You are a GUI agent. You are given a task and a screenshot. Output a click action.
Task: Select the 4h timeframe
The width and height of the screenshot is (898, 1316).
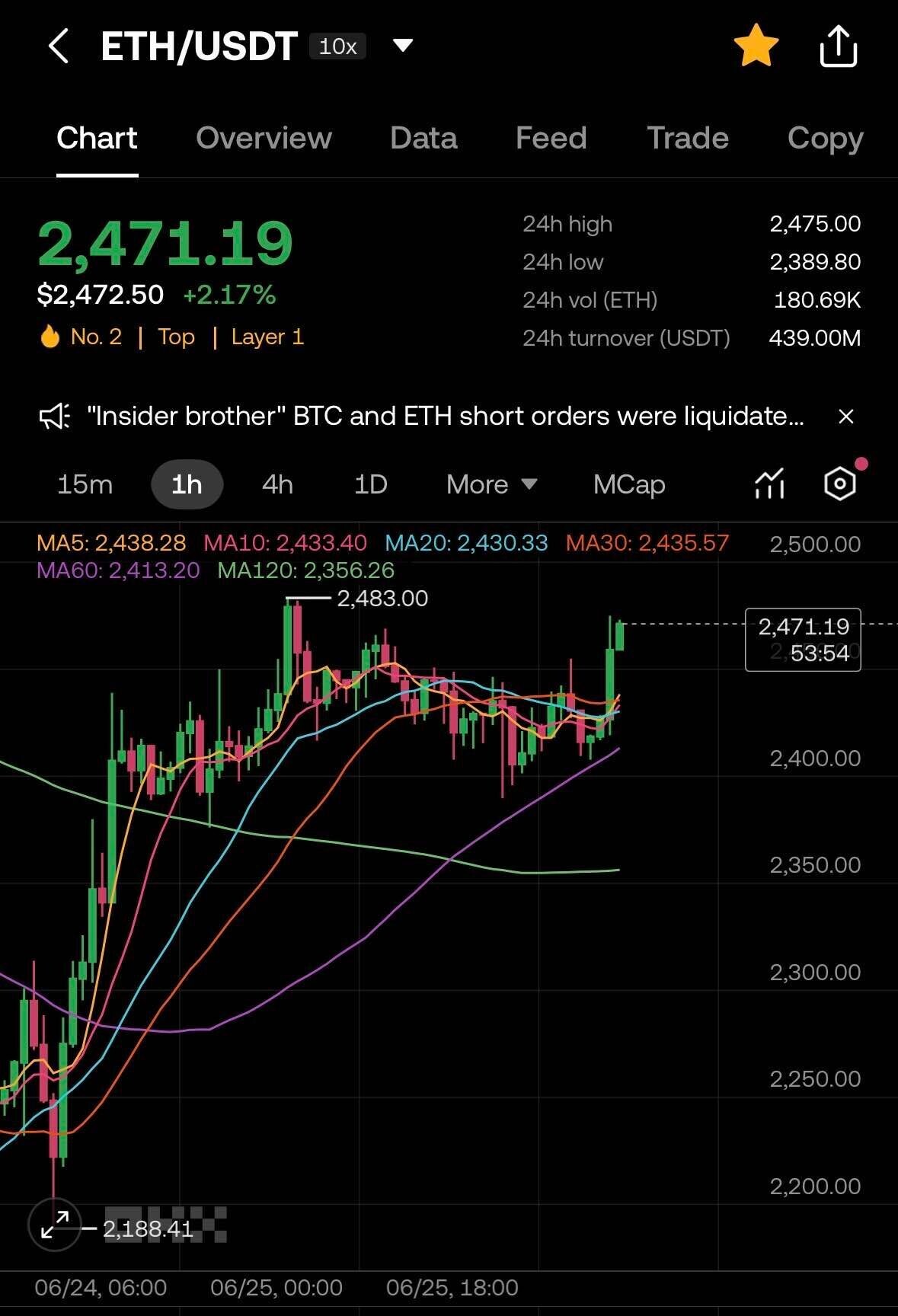click(x=277, y=484)
